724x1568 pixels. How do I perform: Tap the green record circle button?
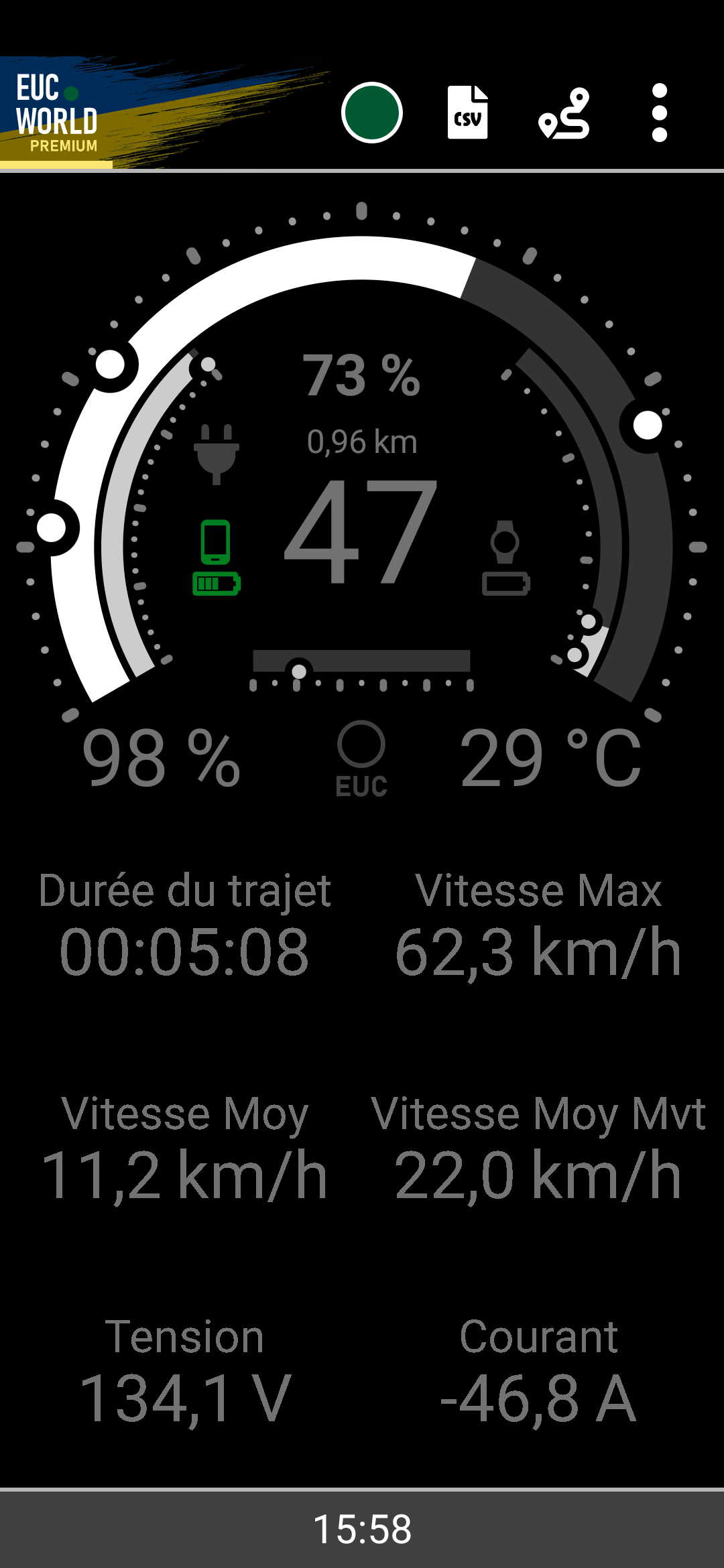click(371, 113)
